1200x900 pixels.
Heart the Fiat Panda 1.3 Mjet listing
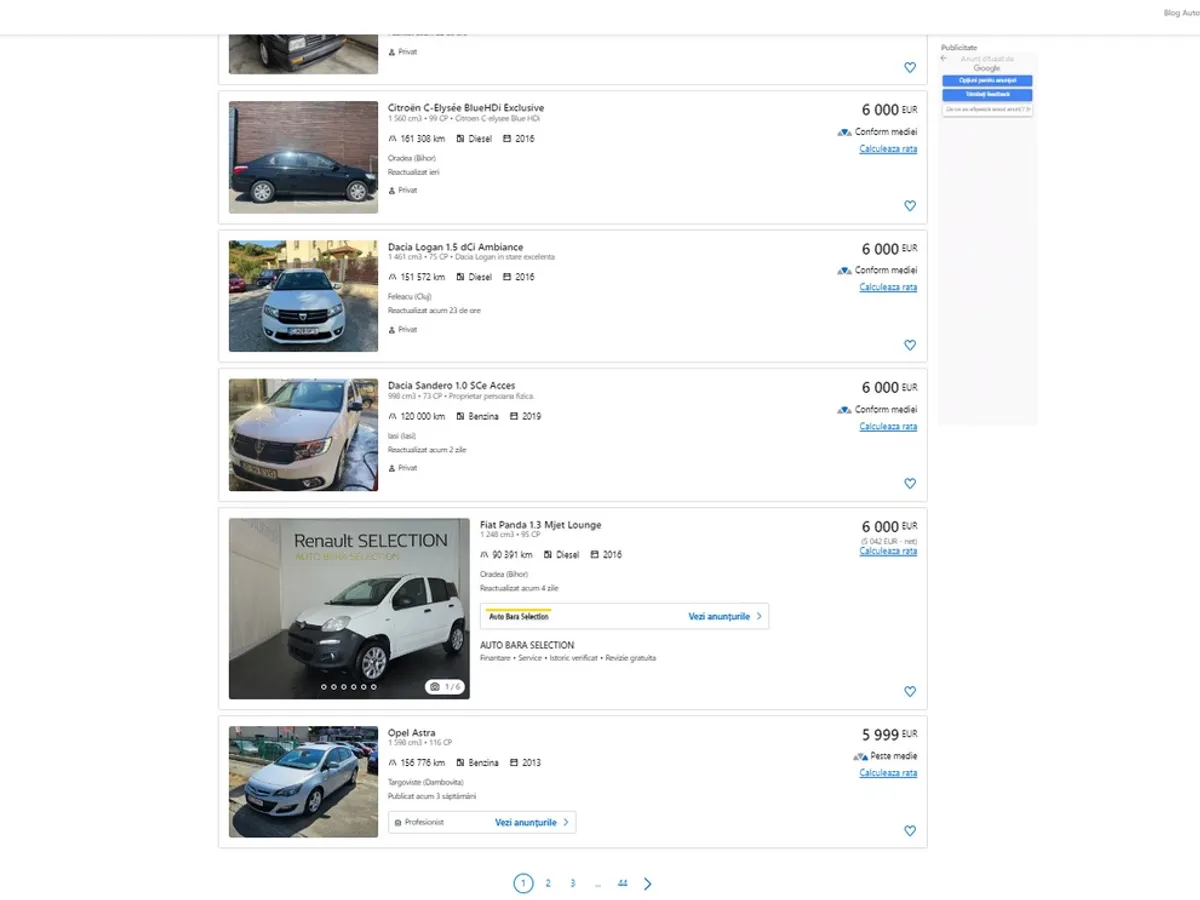(x=910, y=691)
